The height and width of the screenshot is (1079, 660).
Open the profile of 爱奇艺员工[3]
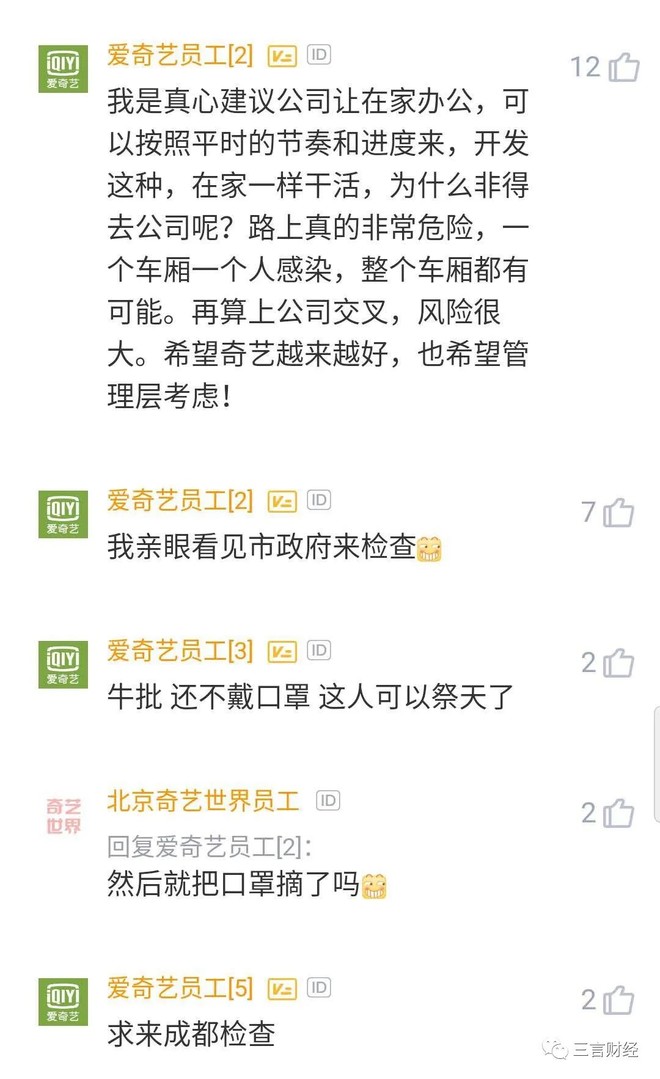[x=180, y=650]
